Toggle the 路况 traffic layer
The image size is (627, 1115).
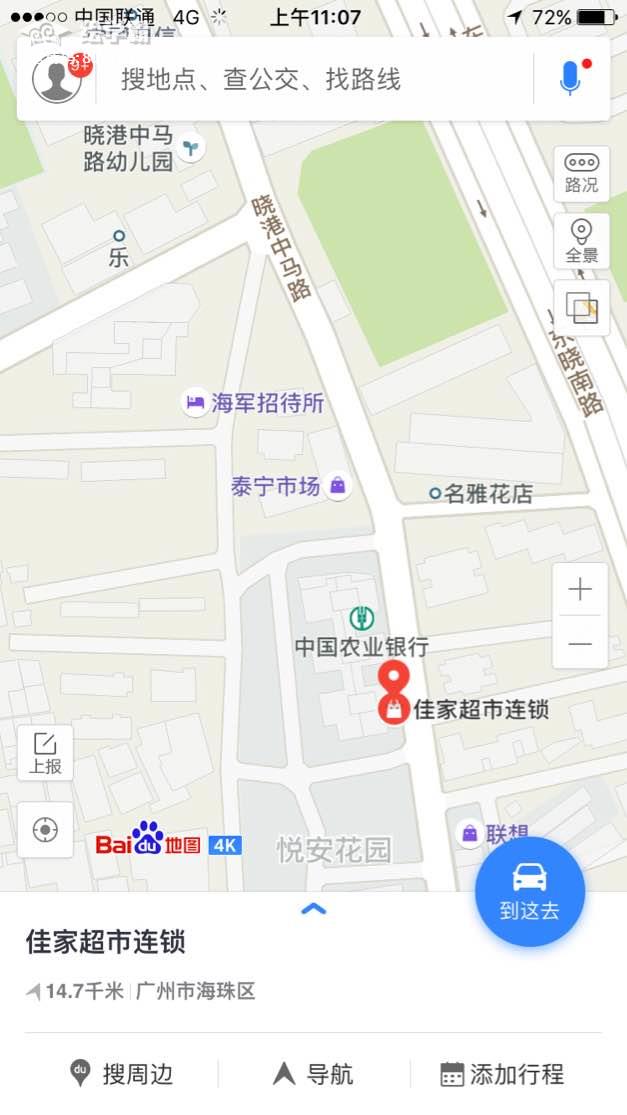click(581, 174)
